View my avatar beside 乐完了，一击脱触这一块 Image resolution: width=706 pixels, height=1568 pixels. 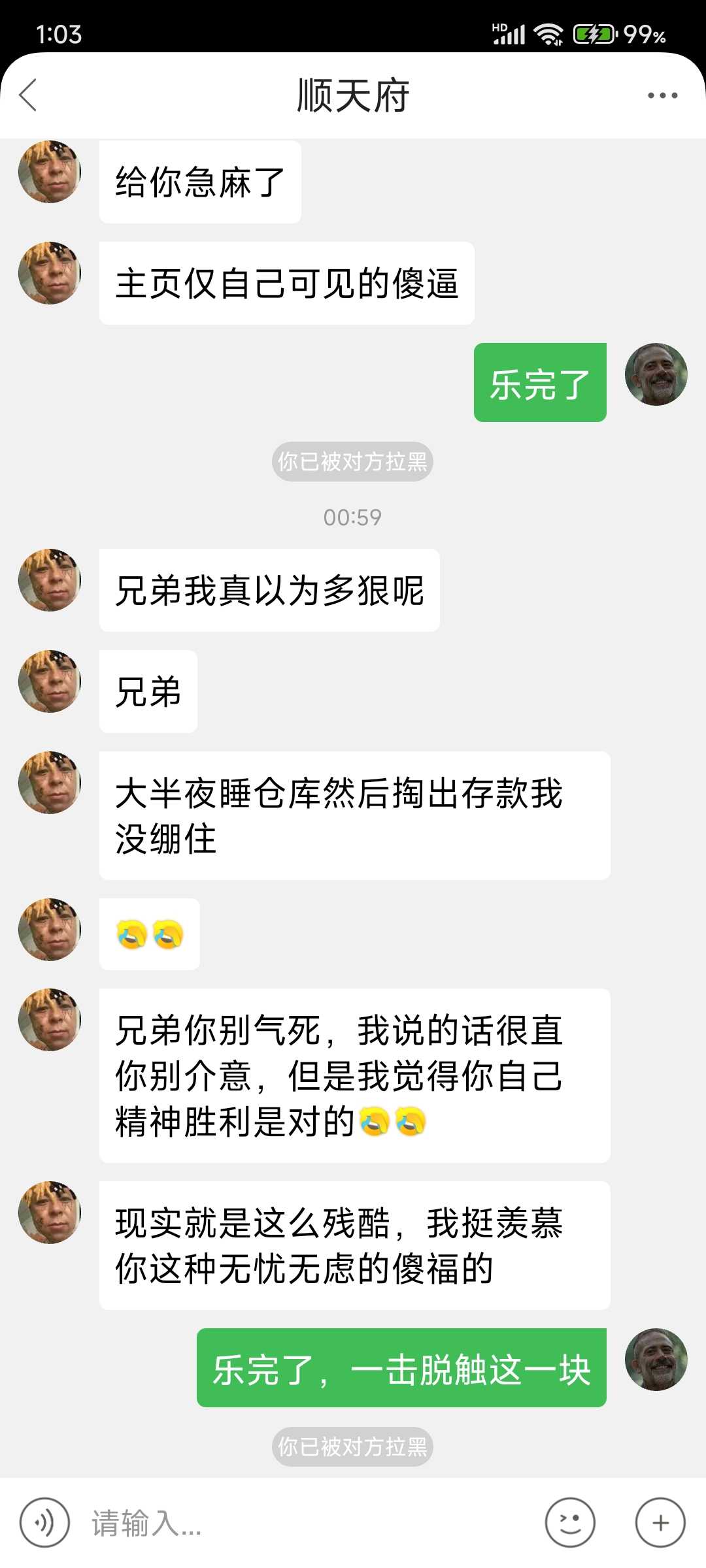(656, 1359)
